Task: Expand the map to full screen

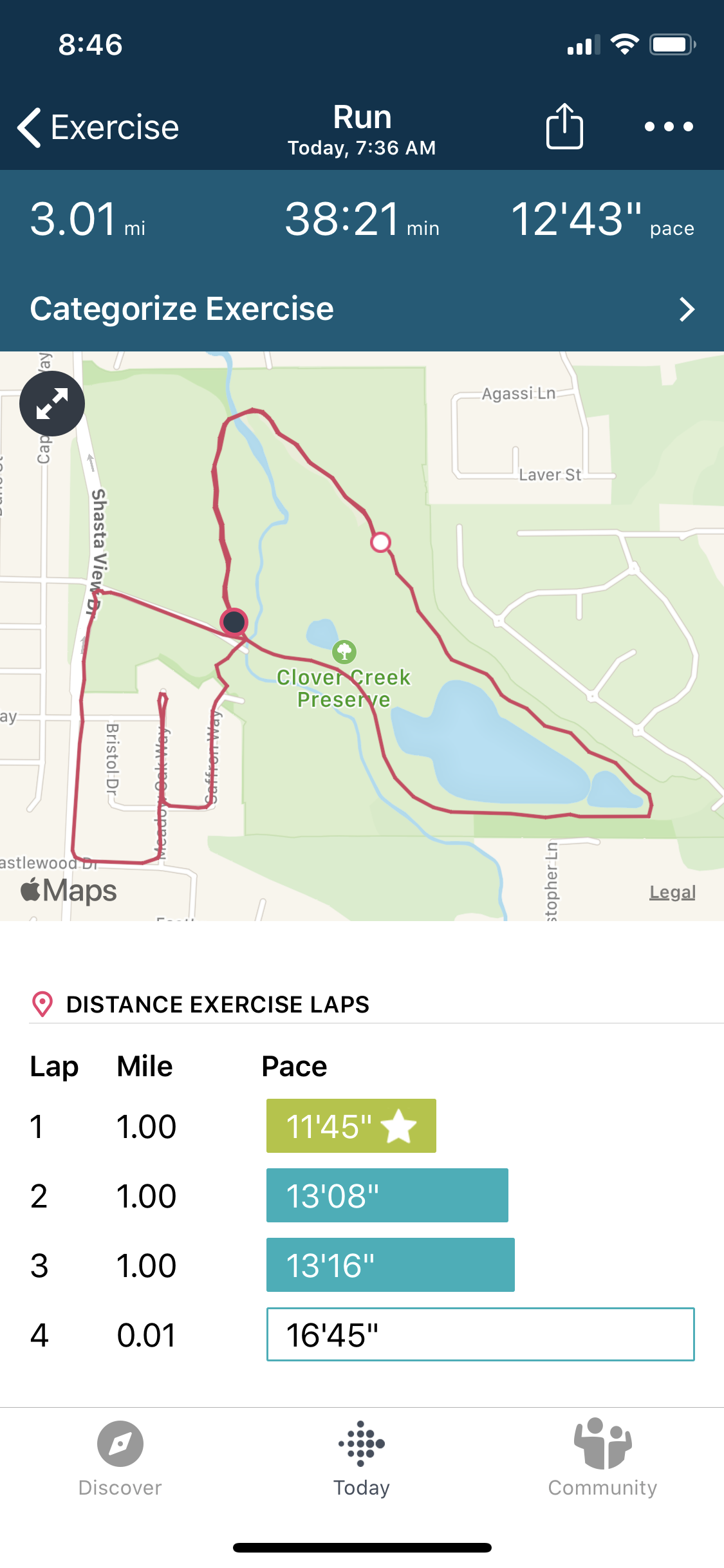Action: (x=52, y=404)
